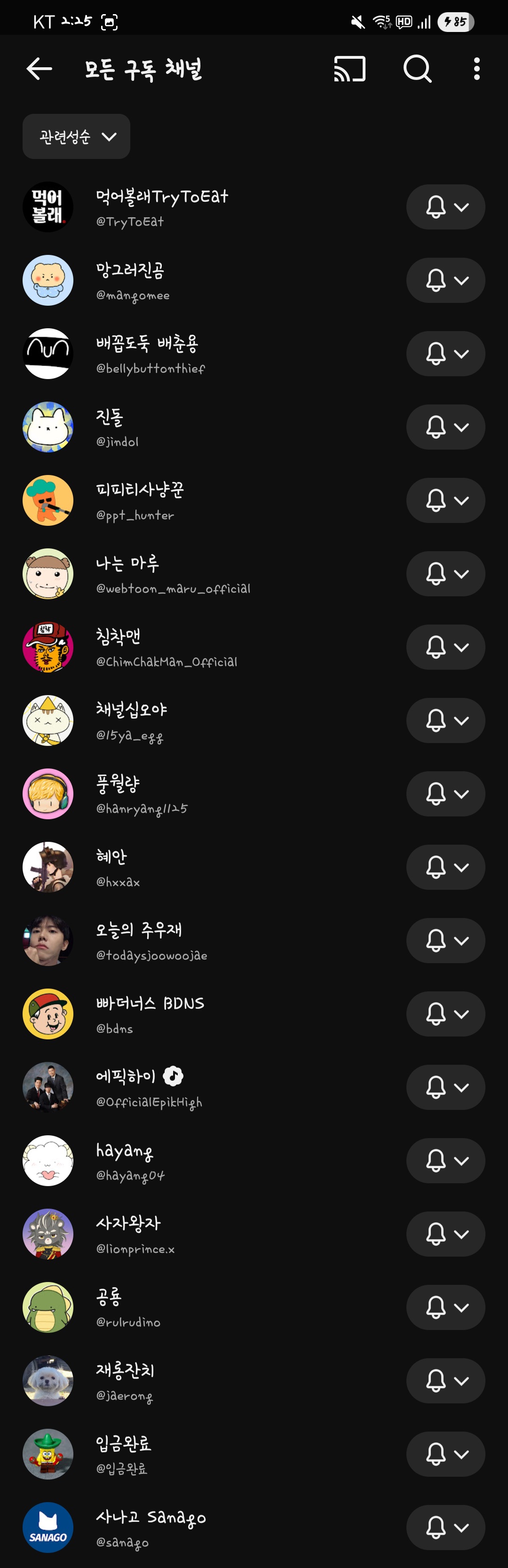
Task: Open bell menu for 채널십오야
Action: pos(445,721)
